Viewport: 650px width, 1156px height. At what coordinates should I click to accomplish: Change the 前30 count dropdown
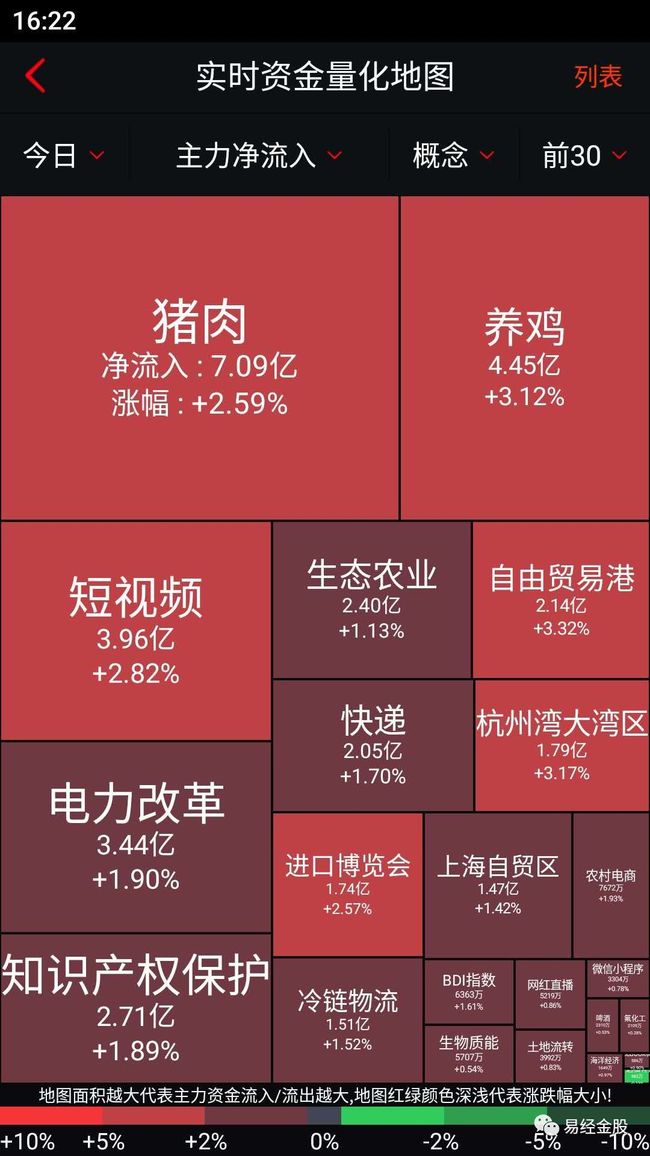584,156
